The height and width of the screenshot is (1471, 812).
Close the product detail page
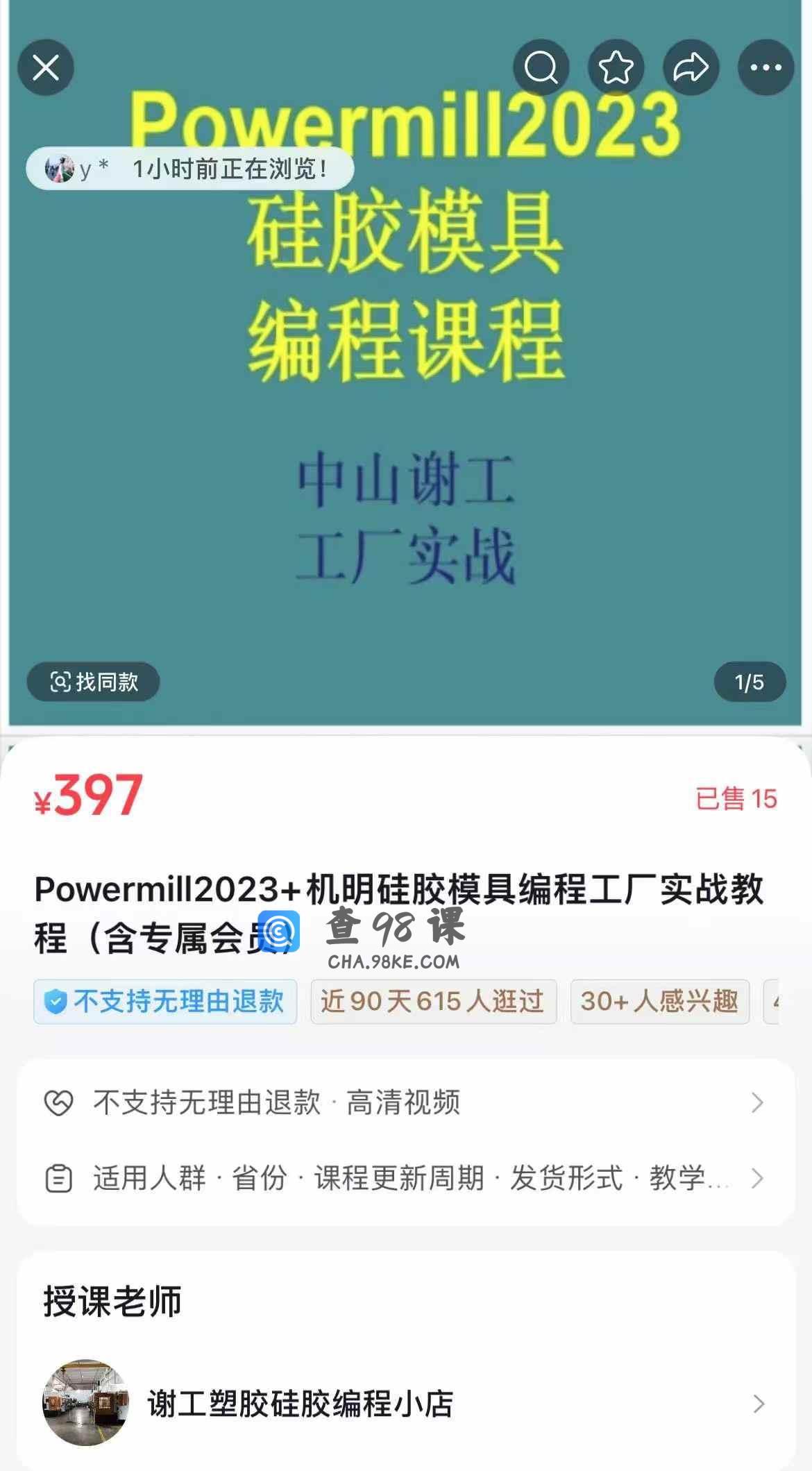click(x=46, y=67)
